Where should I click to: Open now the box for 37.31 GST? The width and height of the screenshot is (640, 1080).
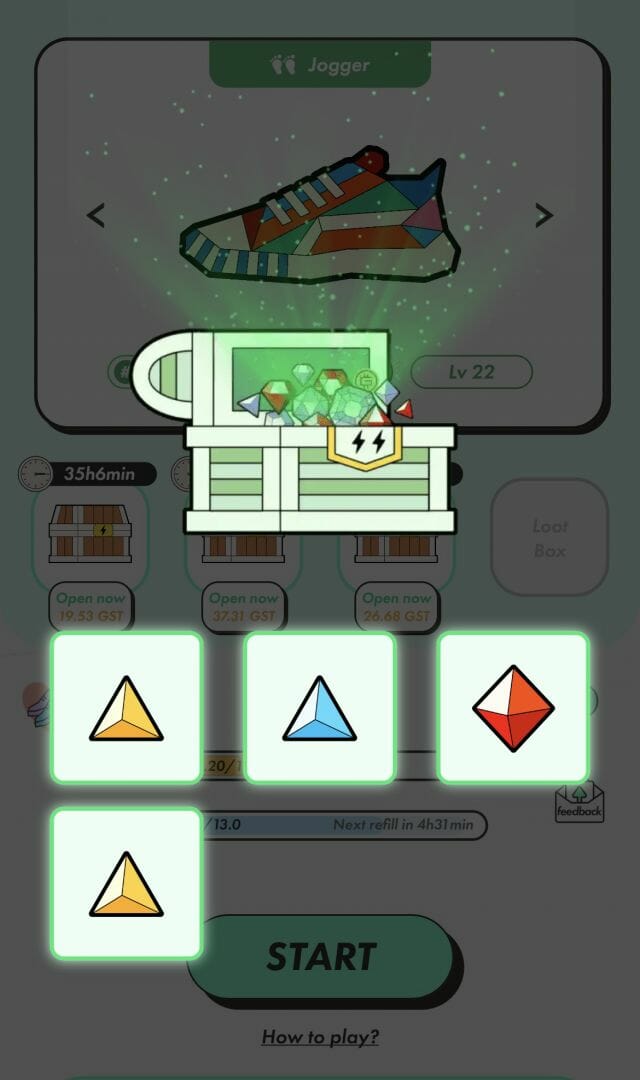pos(243,607)
